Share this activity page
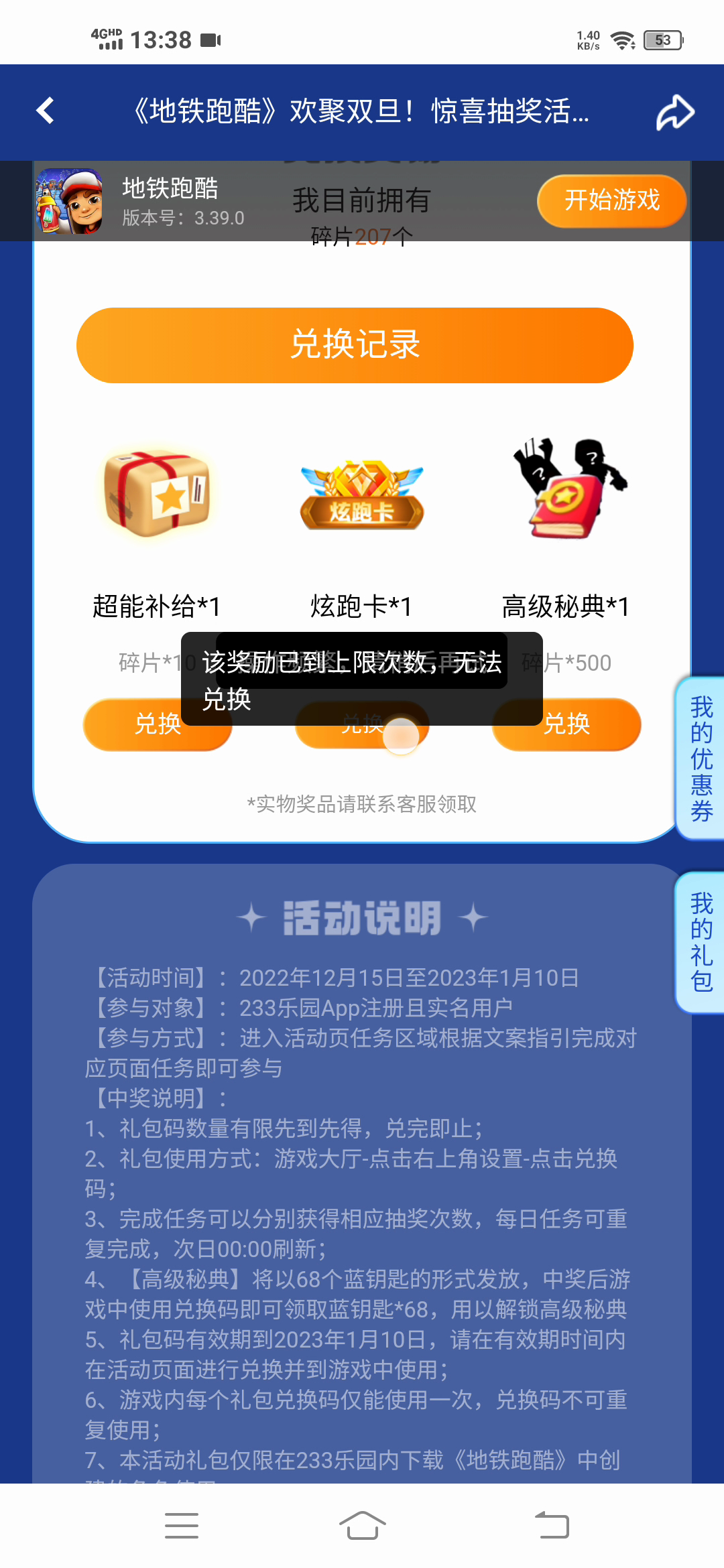 674,112
